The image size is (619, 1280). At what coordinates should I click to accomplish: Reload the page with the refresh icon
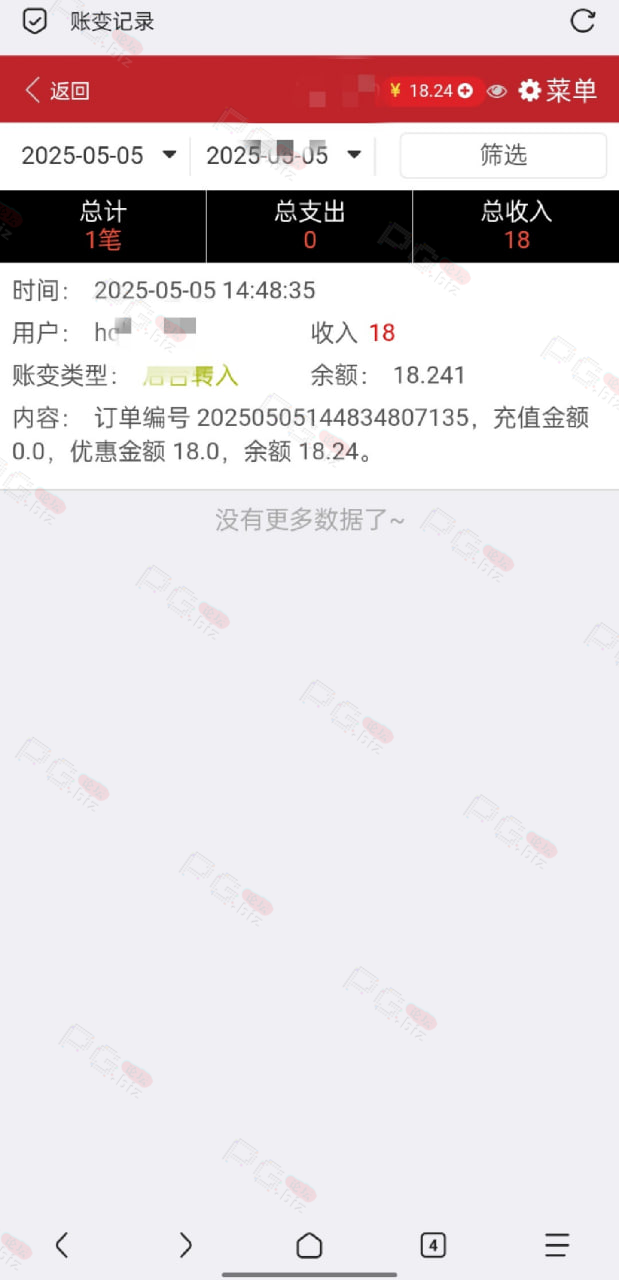[582, 21]
